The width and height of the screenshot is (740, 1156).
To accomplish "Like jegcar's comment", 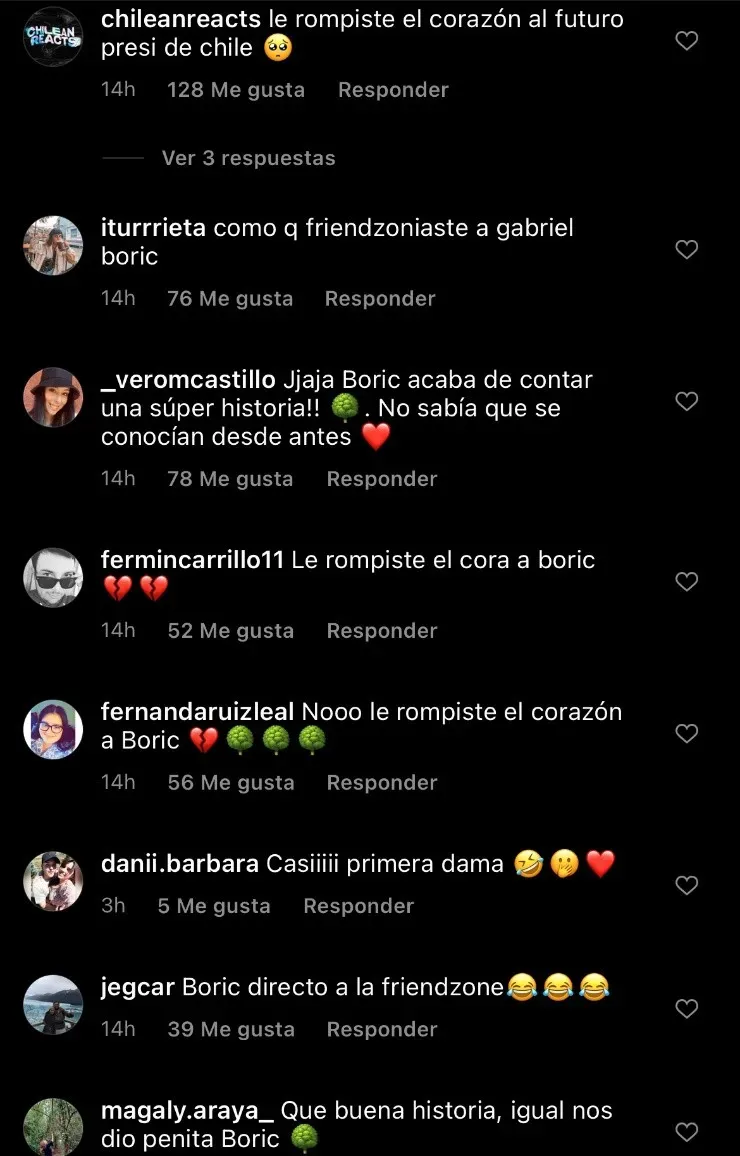I will 686,1010.
